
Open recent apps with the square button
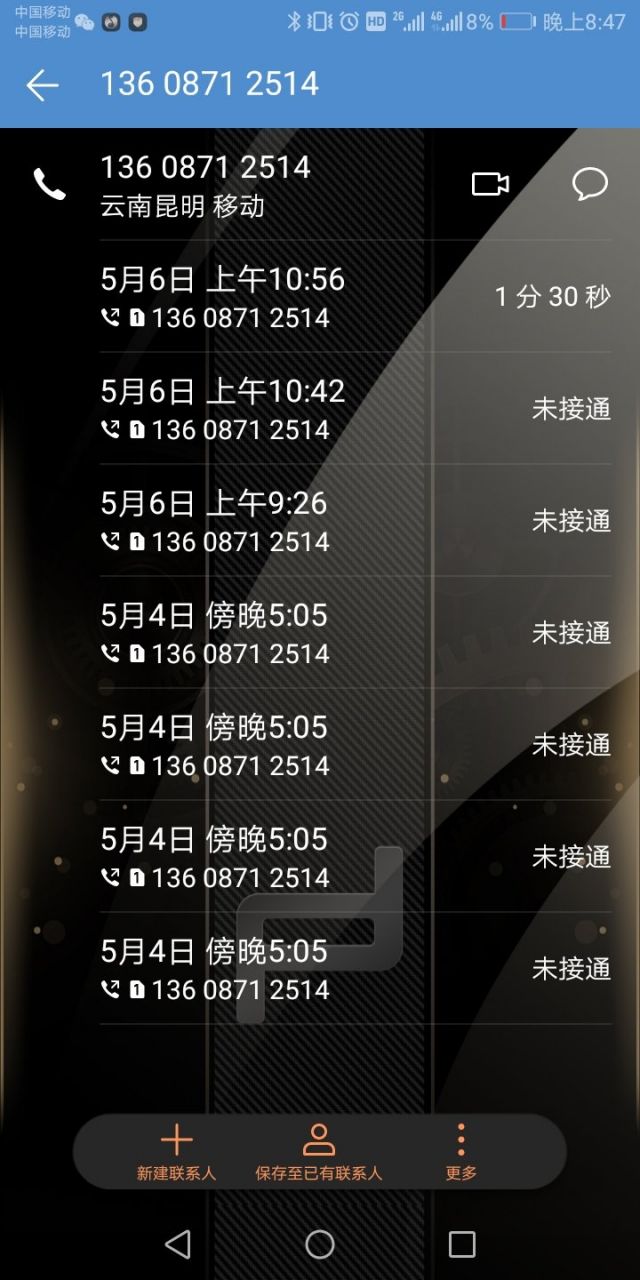(462, 1244)
